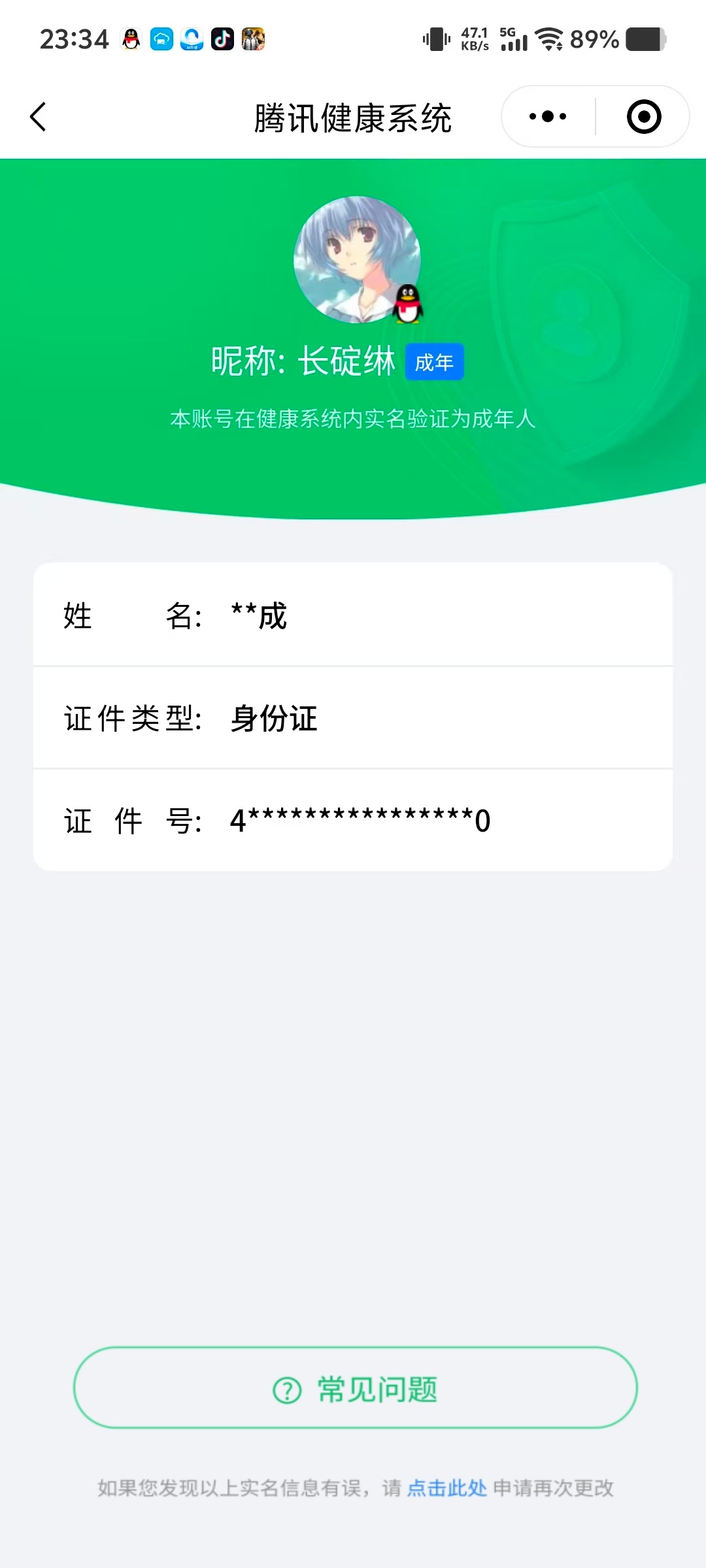Click the circular mini-program close icon

pyautogui.click(x=643, y=116)
